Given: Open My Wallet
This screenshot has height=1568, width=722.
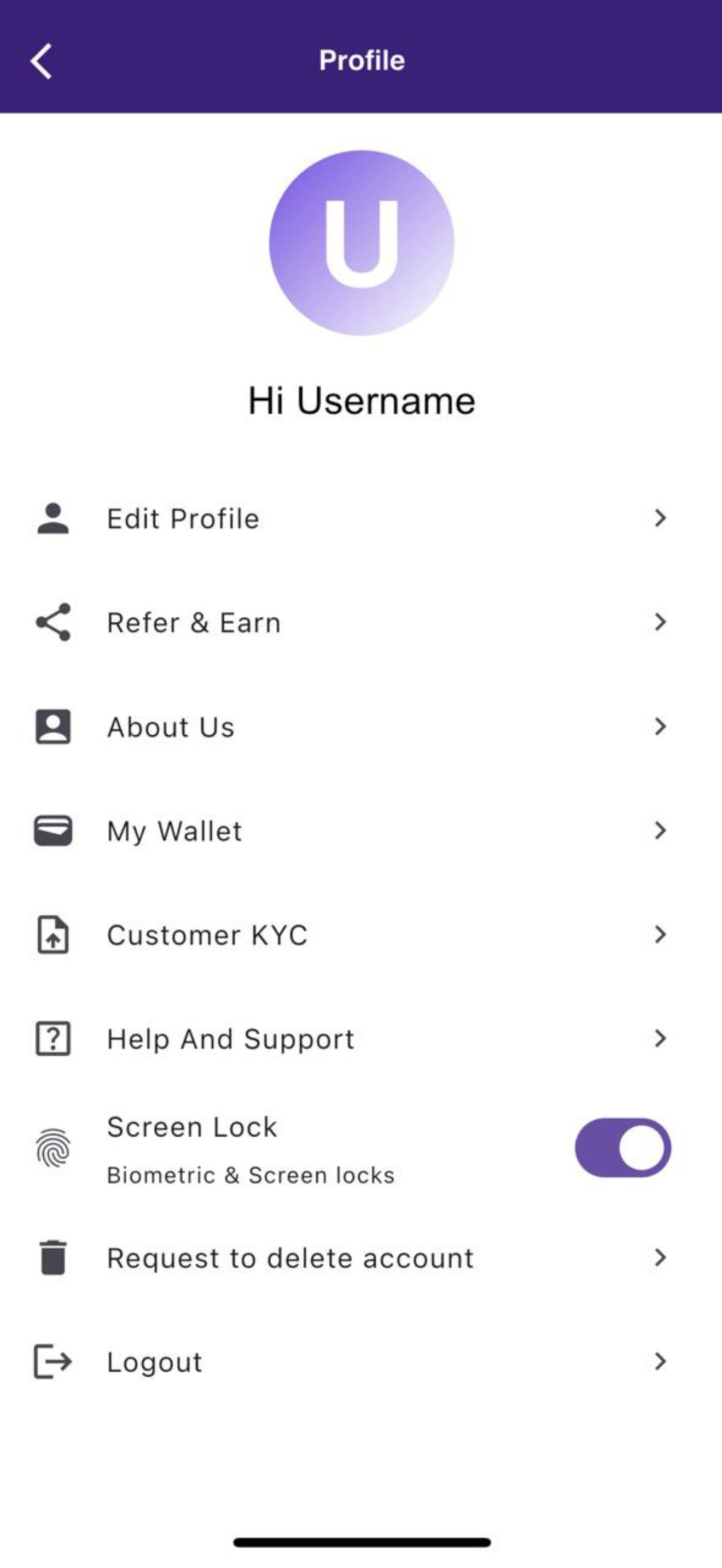Looking at the screenshot, I should point(361,831).
